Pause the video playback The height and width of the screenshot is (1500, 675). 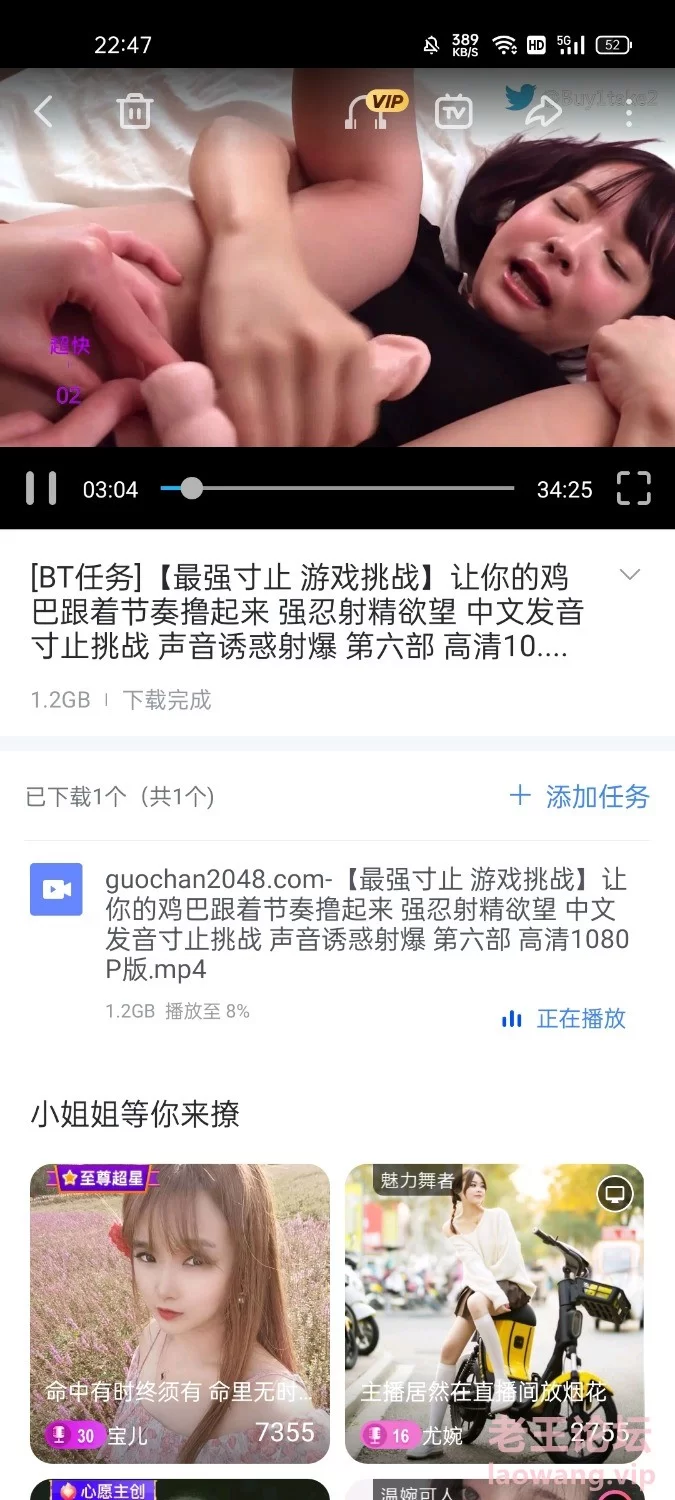click(x=41, y=489)
